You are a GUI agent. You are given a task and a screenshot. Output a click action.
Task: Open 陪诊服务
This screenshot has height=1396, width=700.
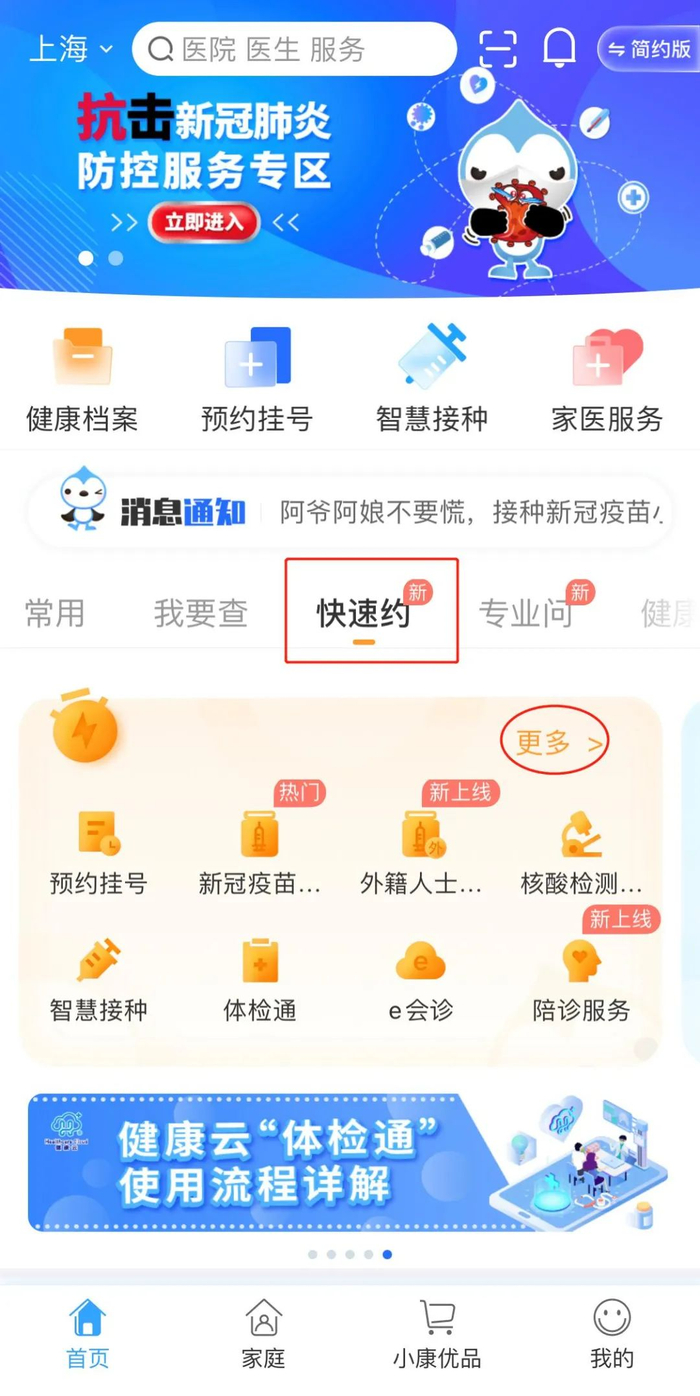click(582, 980)
